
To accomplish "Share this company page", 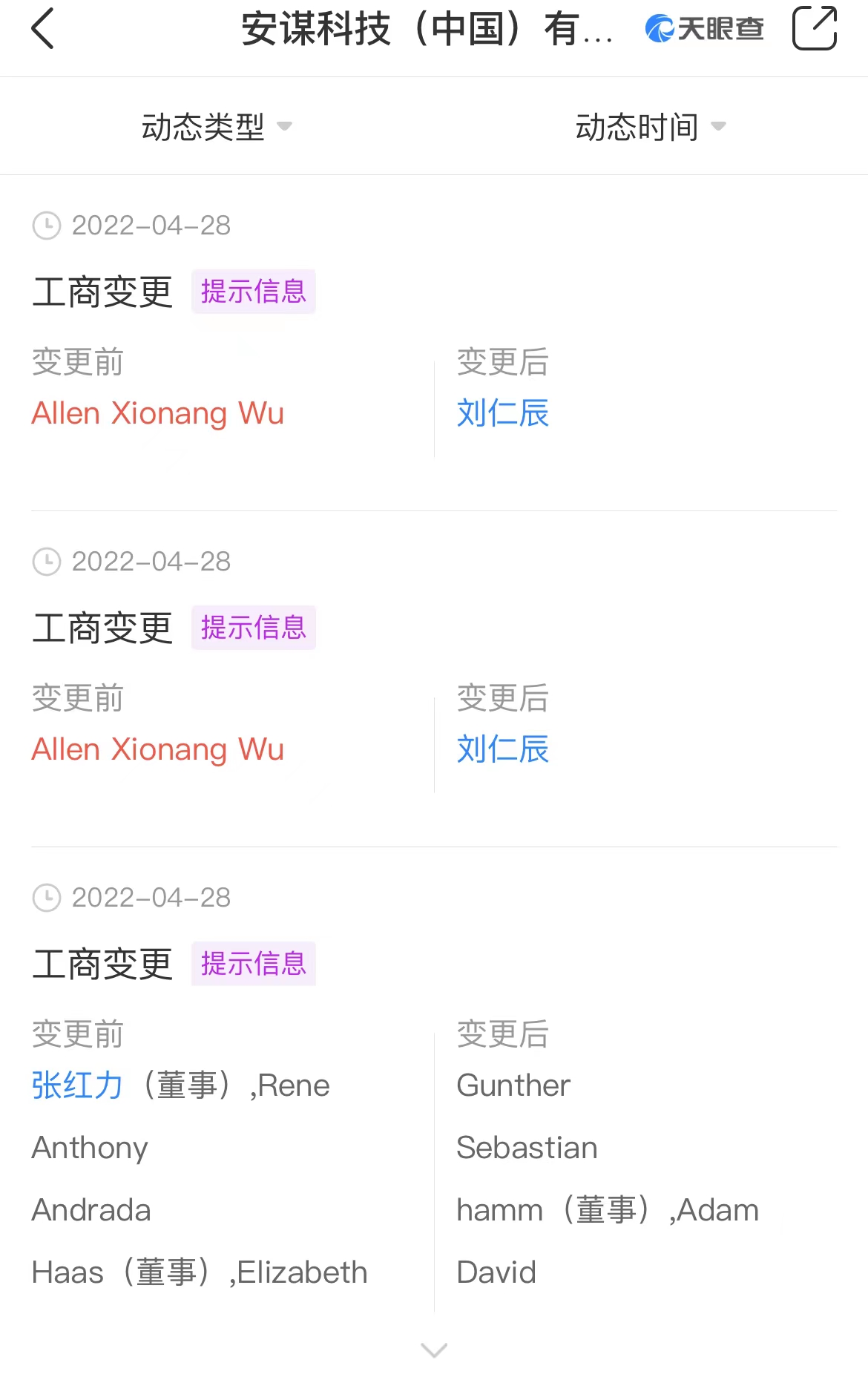I will click(814, 29).
